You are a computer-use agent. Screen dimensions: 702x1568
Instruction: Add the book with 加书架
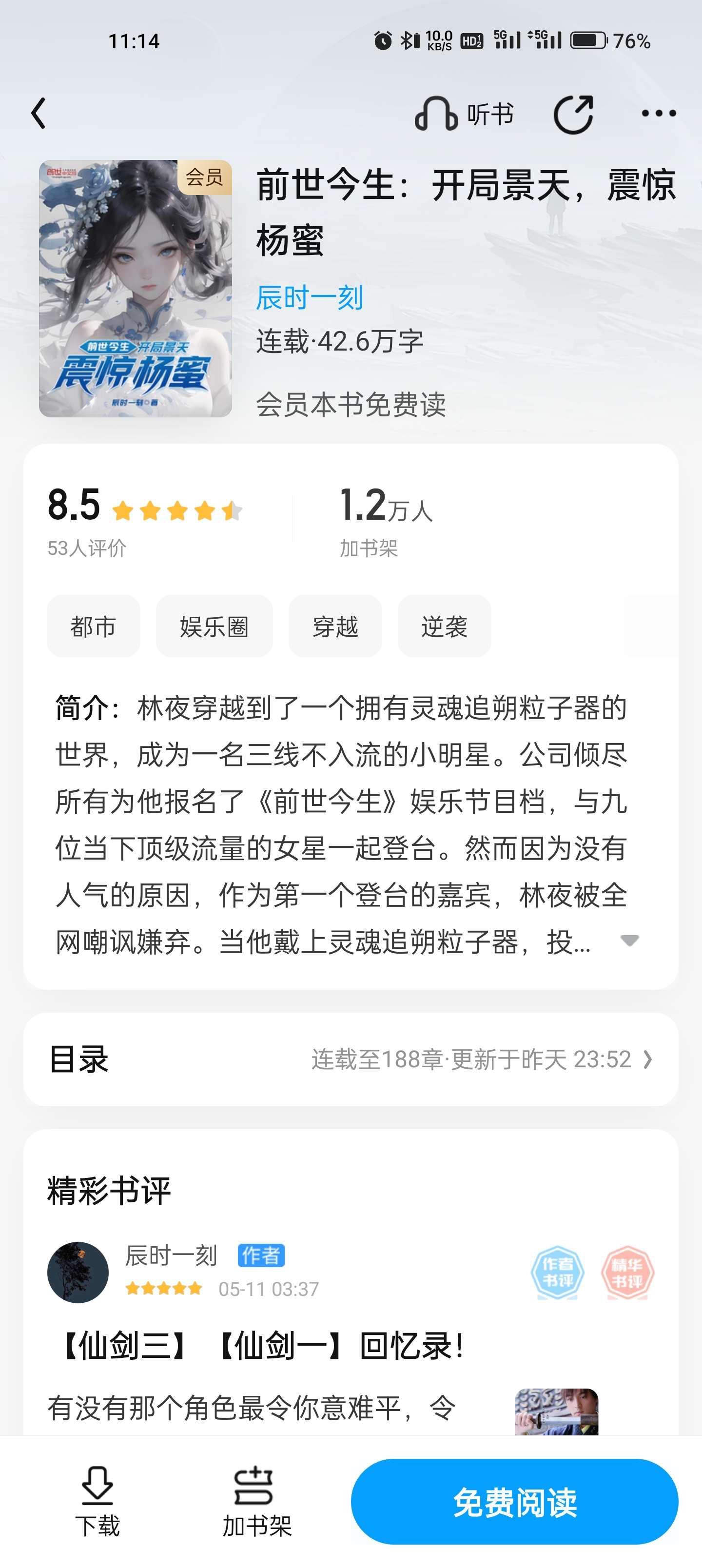click(256, 1501)
